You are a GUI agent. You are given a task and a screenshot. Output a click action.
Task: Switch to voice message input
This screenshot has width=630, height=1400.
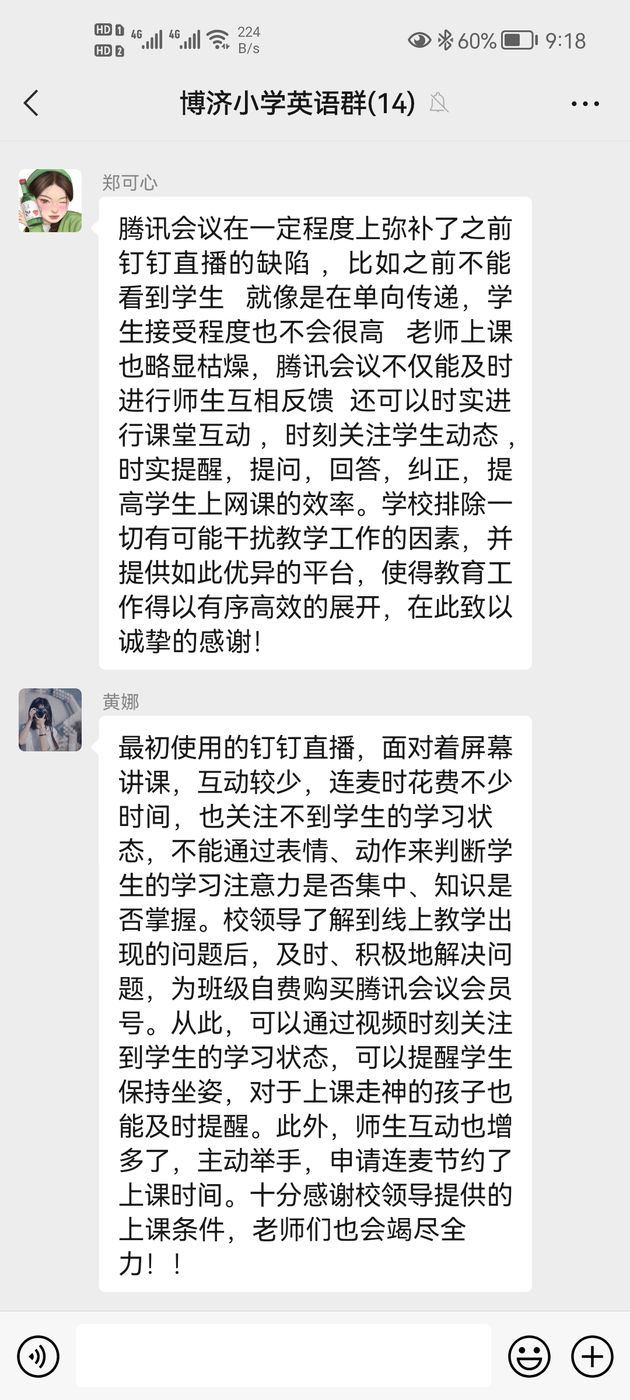point(38,1356)
